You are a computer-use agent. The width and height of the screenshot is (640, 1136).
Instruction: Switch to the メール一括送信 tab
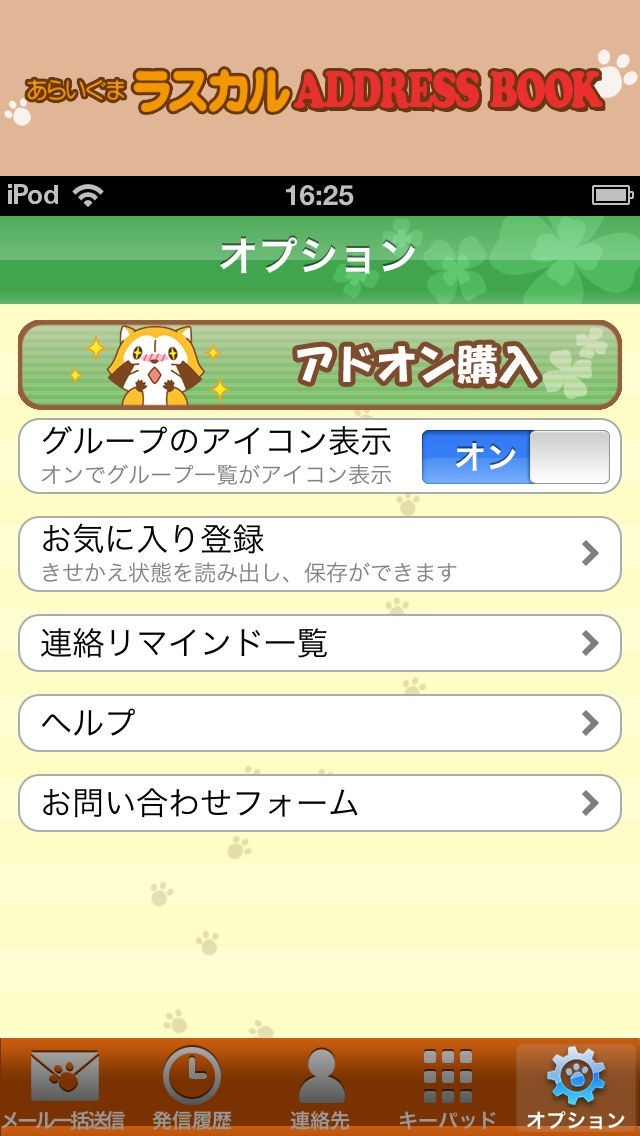pyautogui.click(x=63, y=1088)
